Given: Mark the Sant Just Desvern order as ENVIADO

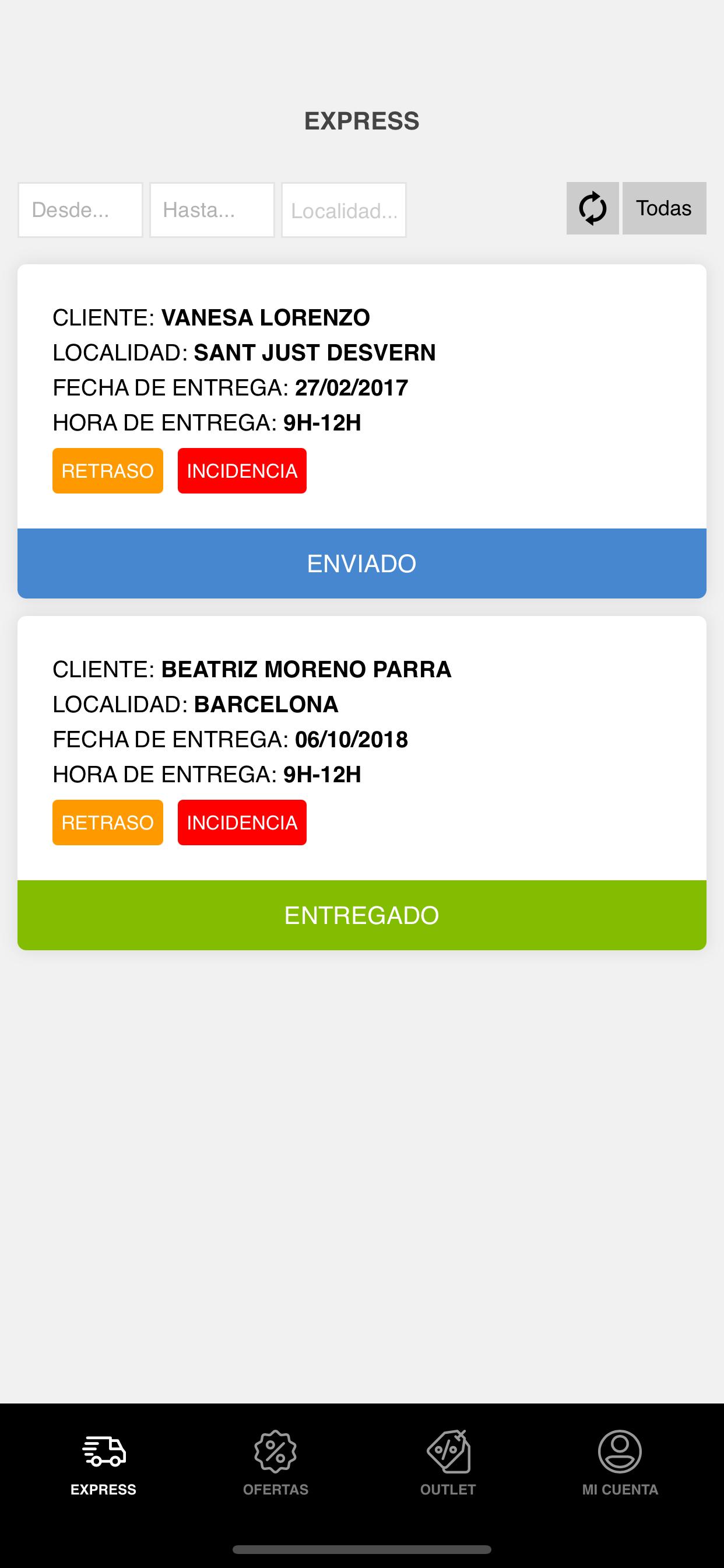Looking at the screenshot, I should point(361,563).
